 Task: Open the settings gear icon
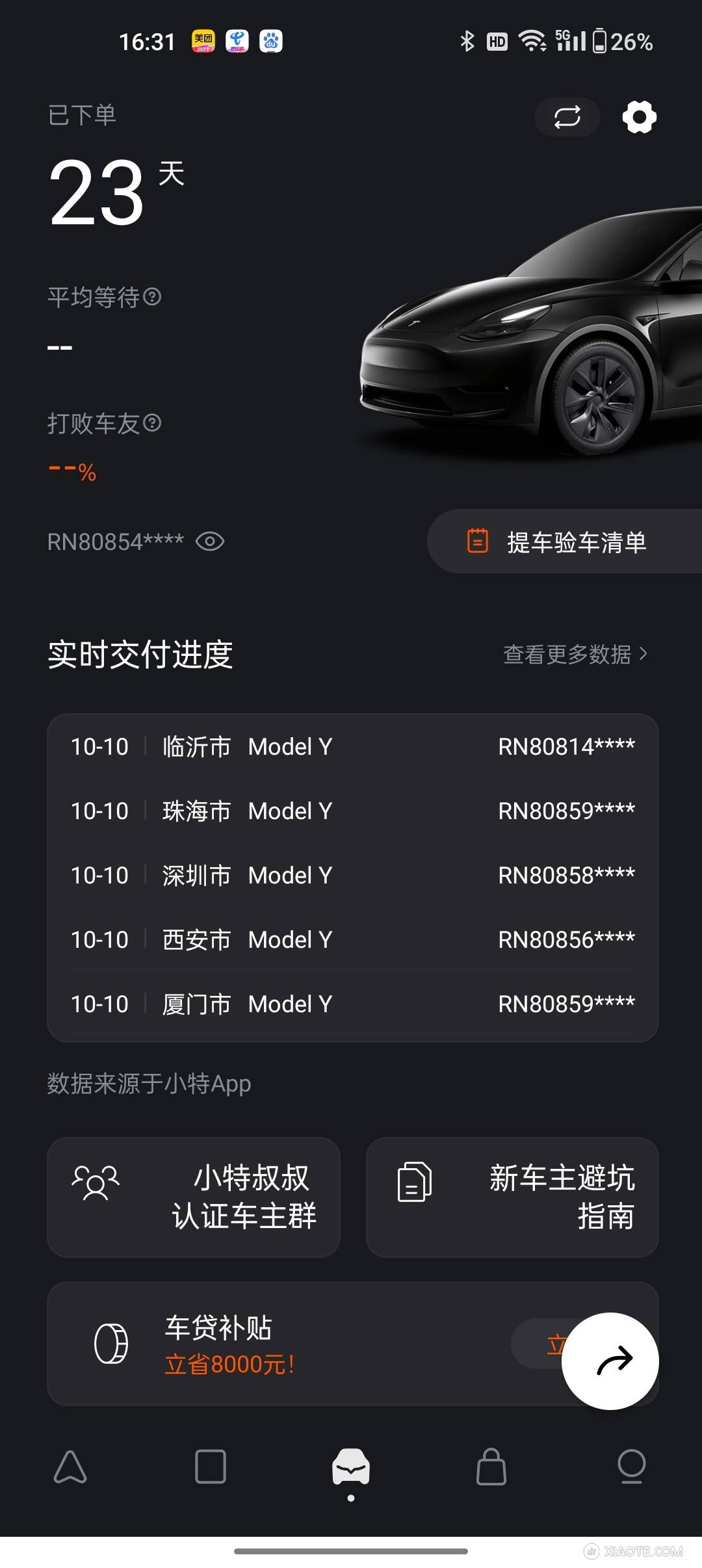638,117
